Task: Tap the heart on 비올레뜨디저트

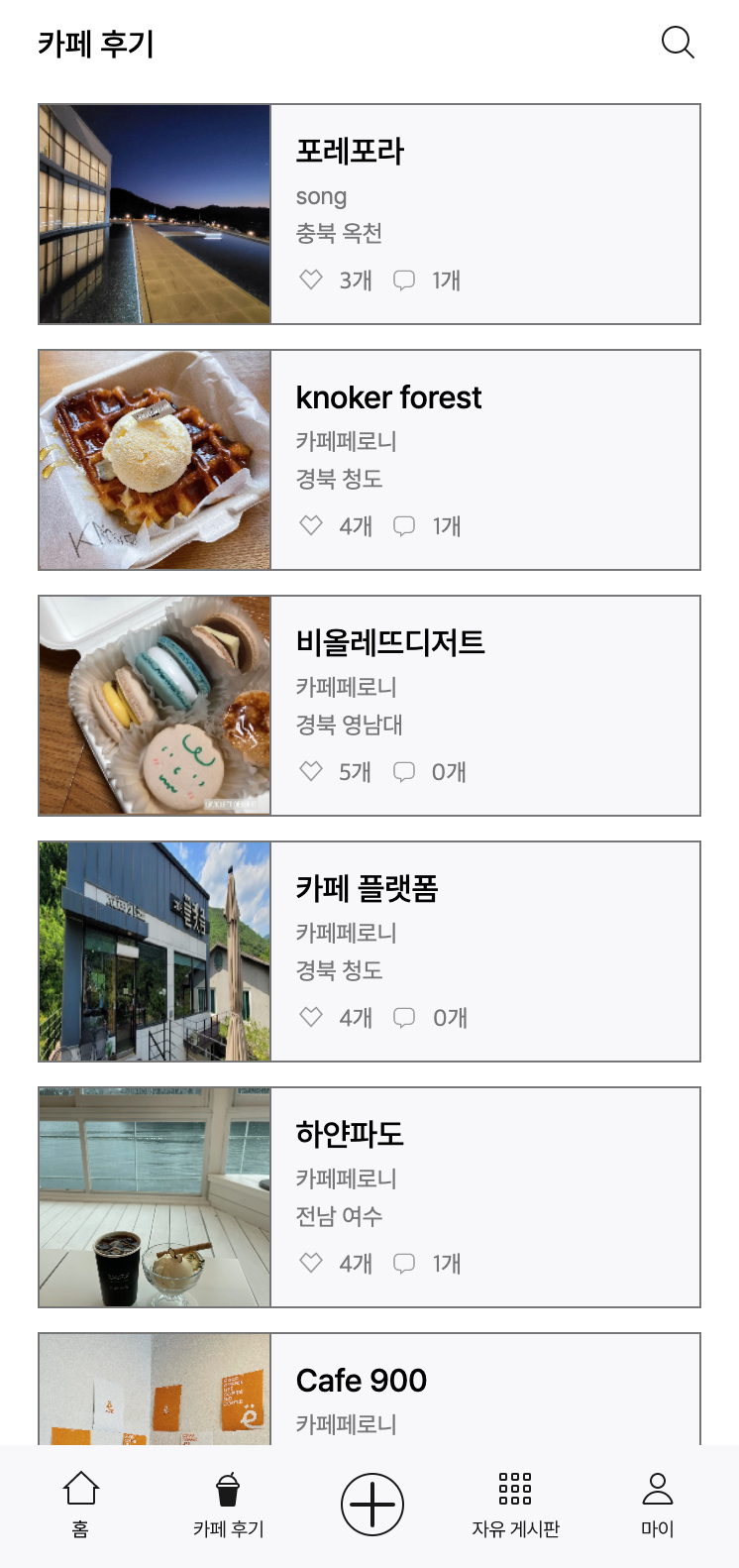Action: pyautogui.click(x=311, y=772)
